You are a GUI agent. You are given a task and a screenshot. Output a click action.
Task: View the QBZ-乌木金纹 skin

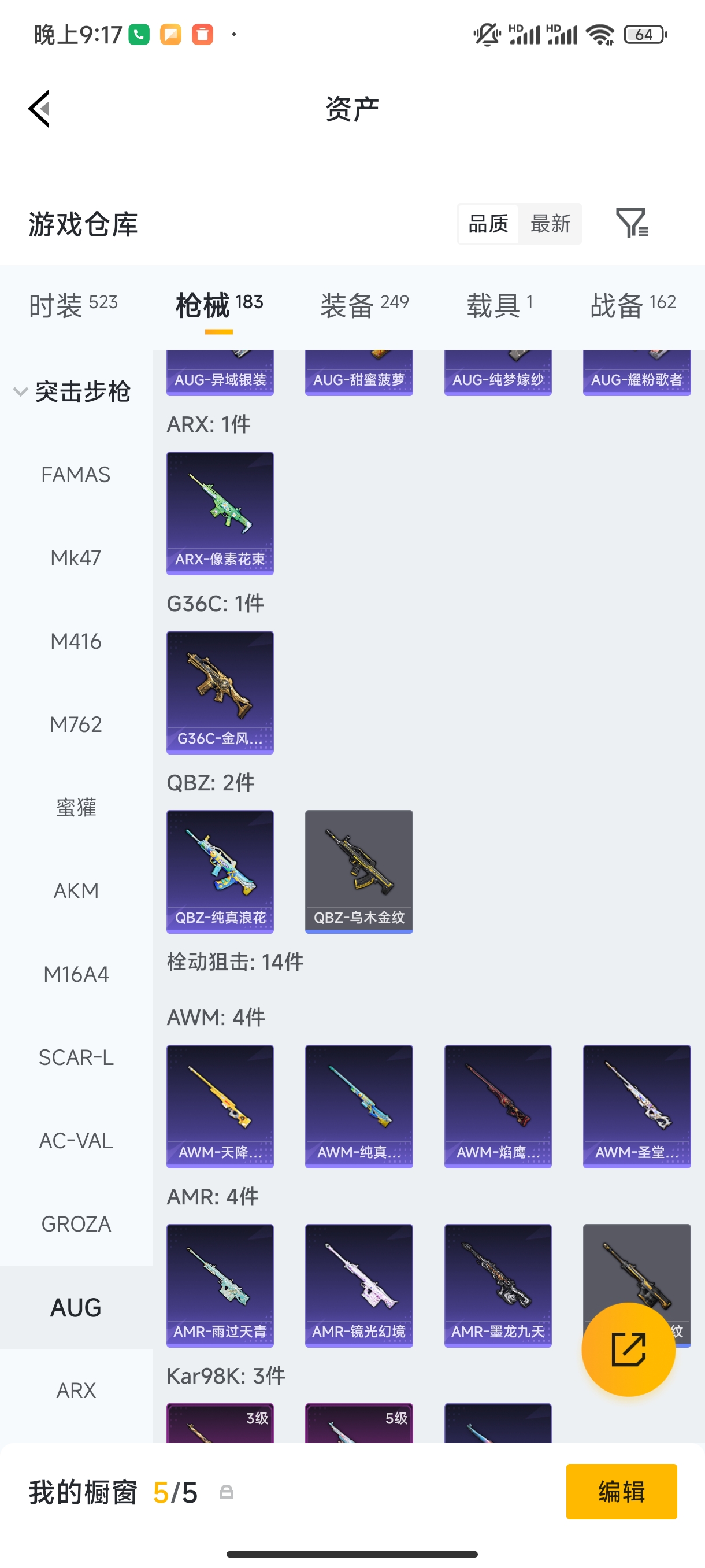(x=359, y=871)
